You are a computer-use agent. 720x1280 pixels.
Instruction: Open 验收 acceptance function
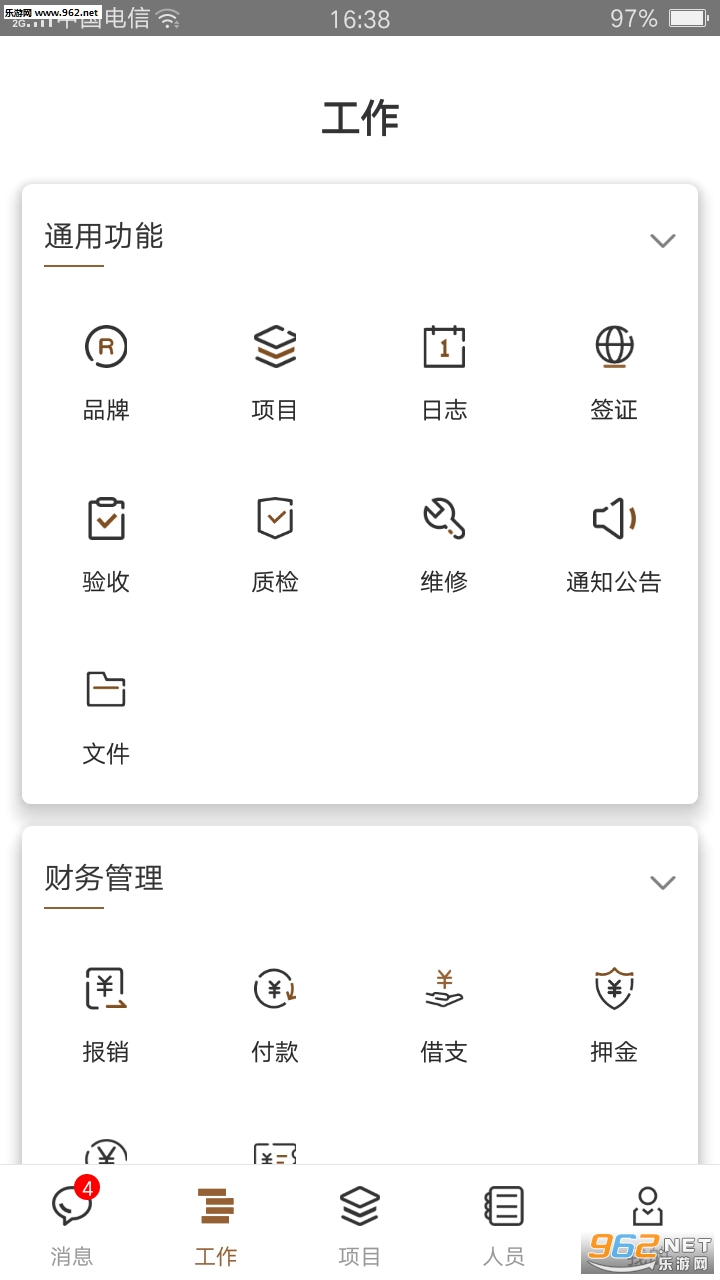106,542
